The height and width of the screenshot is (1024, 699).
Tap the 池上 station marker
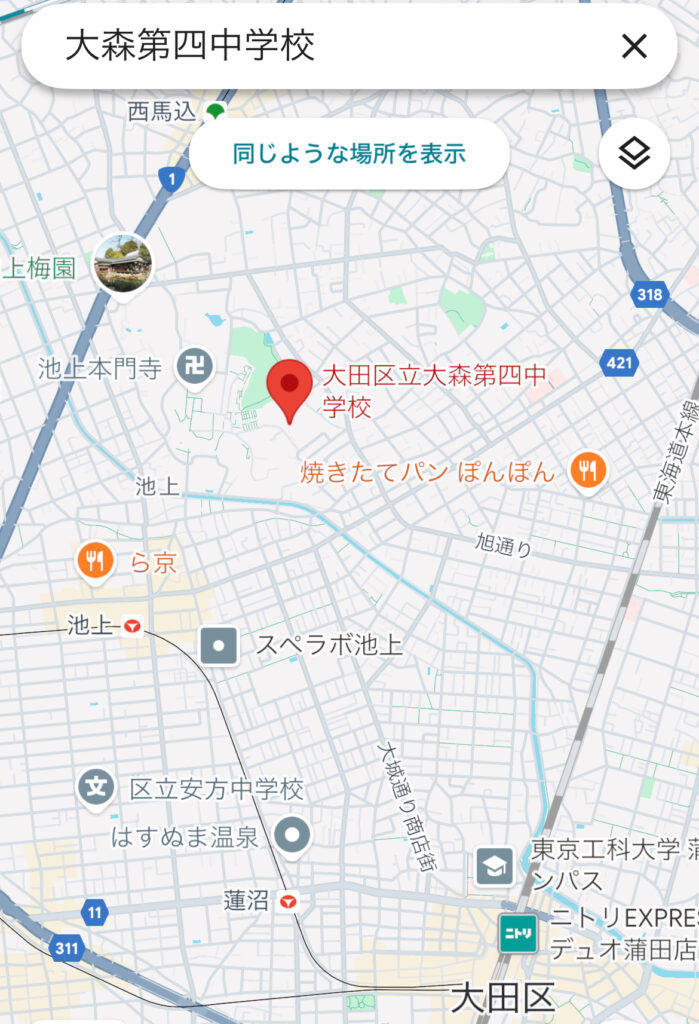(132, 626)
